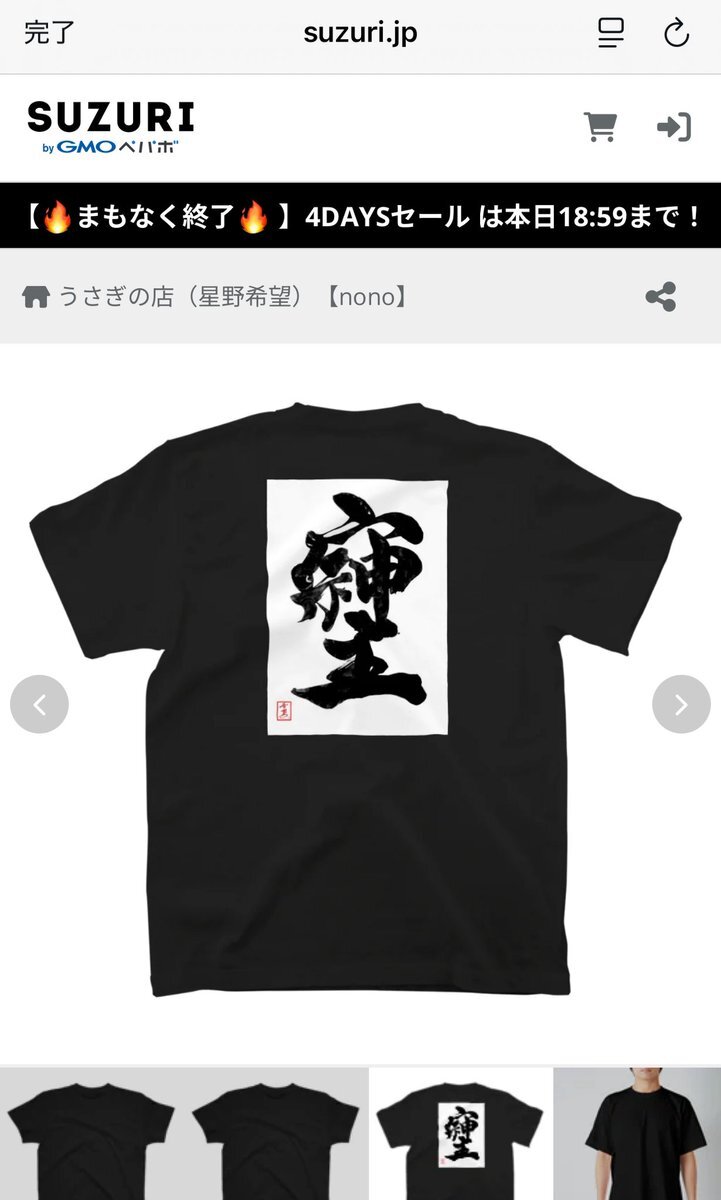Share this product page

(661, 297)
